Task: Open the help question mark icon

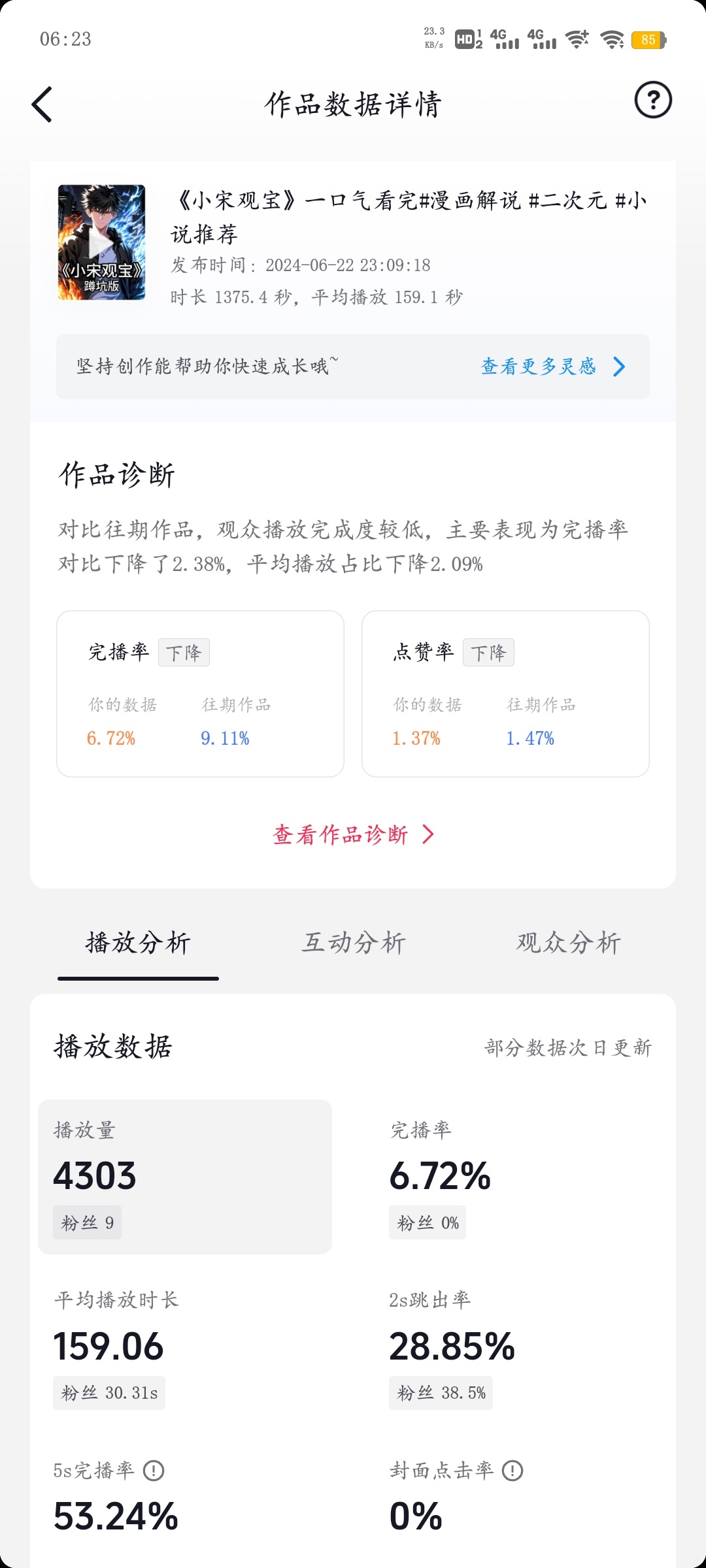Action: coord(653,100)
